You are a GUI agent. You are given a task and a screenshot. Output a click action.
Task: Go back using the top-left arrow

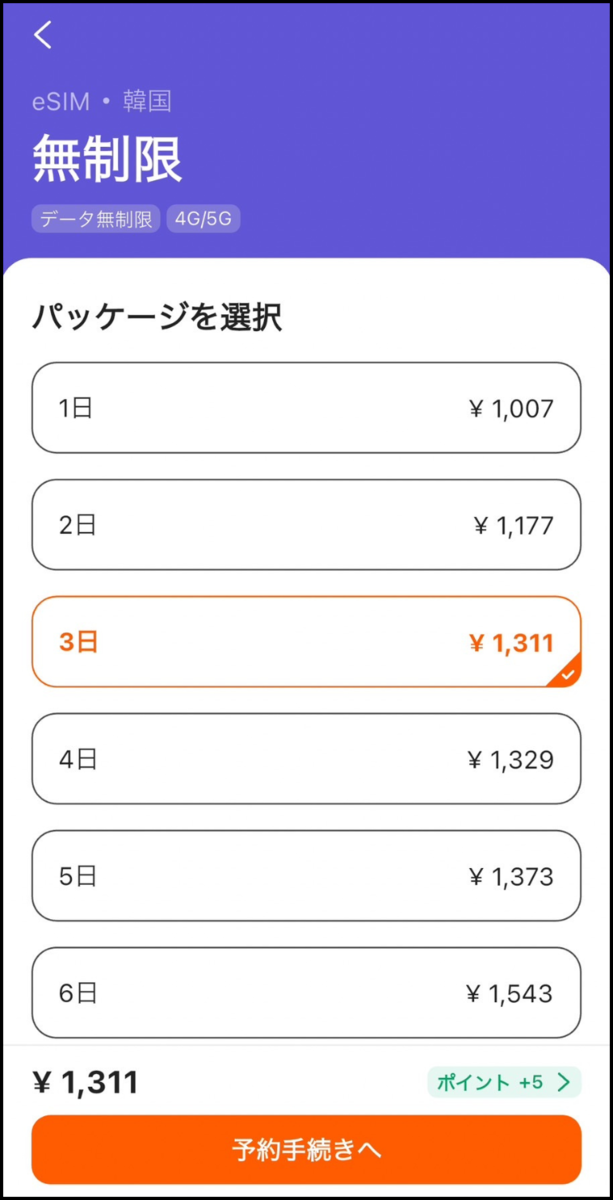42,35
